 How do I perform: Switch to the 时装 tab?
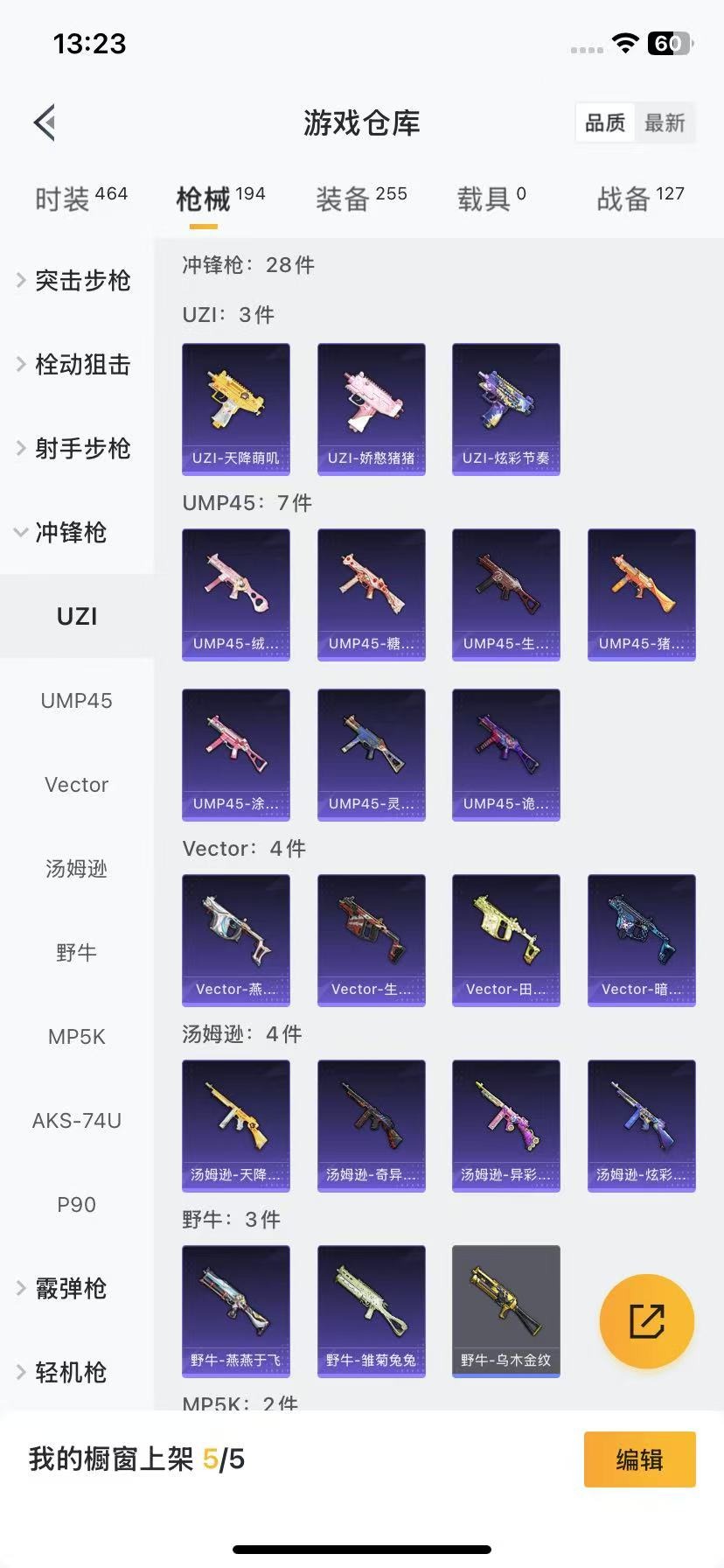[x=80, y=199]
